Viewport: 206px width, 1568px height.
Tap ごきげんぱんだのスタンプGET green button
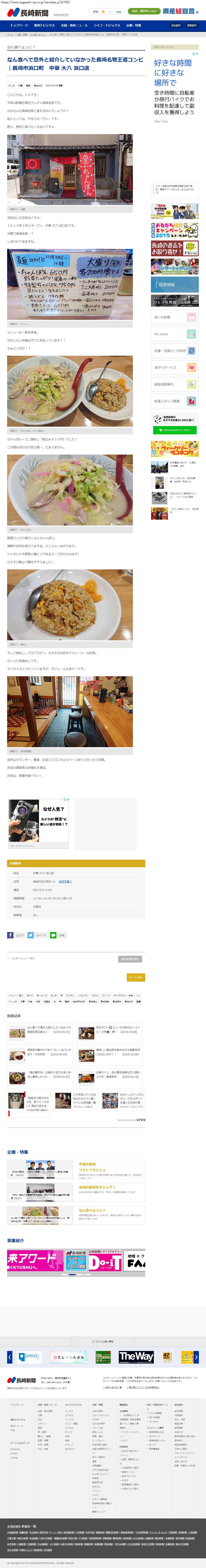click(174, 430)
